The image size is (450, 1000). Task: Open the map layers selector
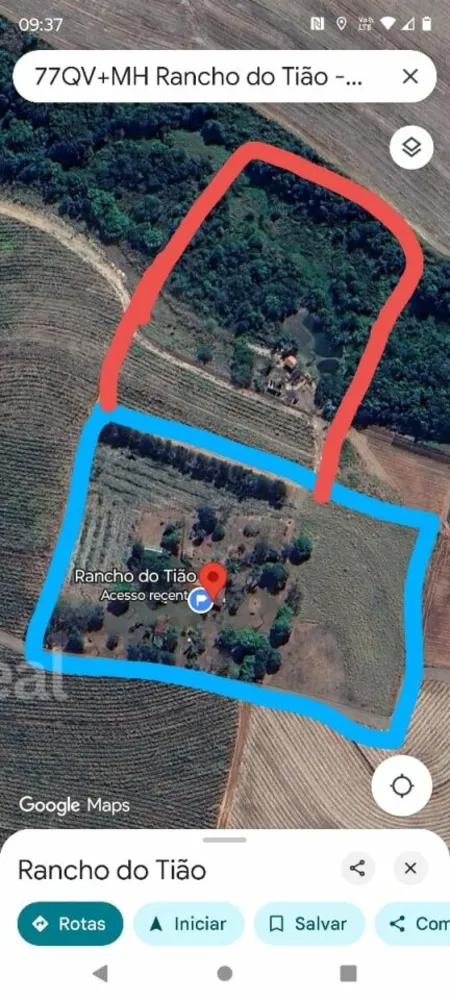pyautogui.click(x=411, y=148)
